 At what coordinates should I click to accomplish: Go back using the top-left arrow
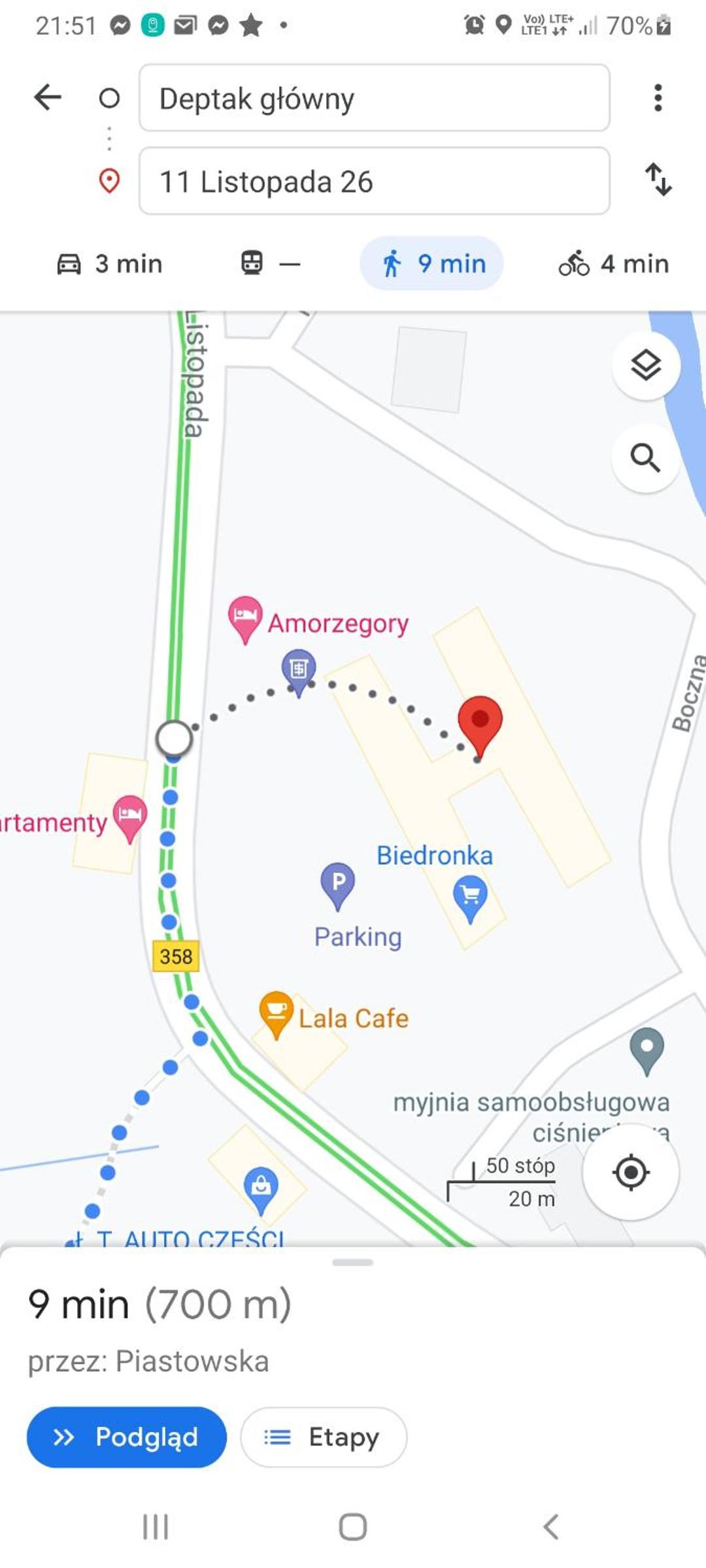48,98
